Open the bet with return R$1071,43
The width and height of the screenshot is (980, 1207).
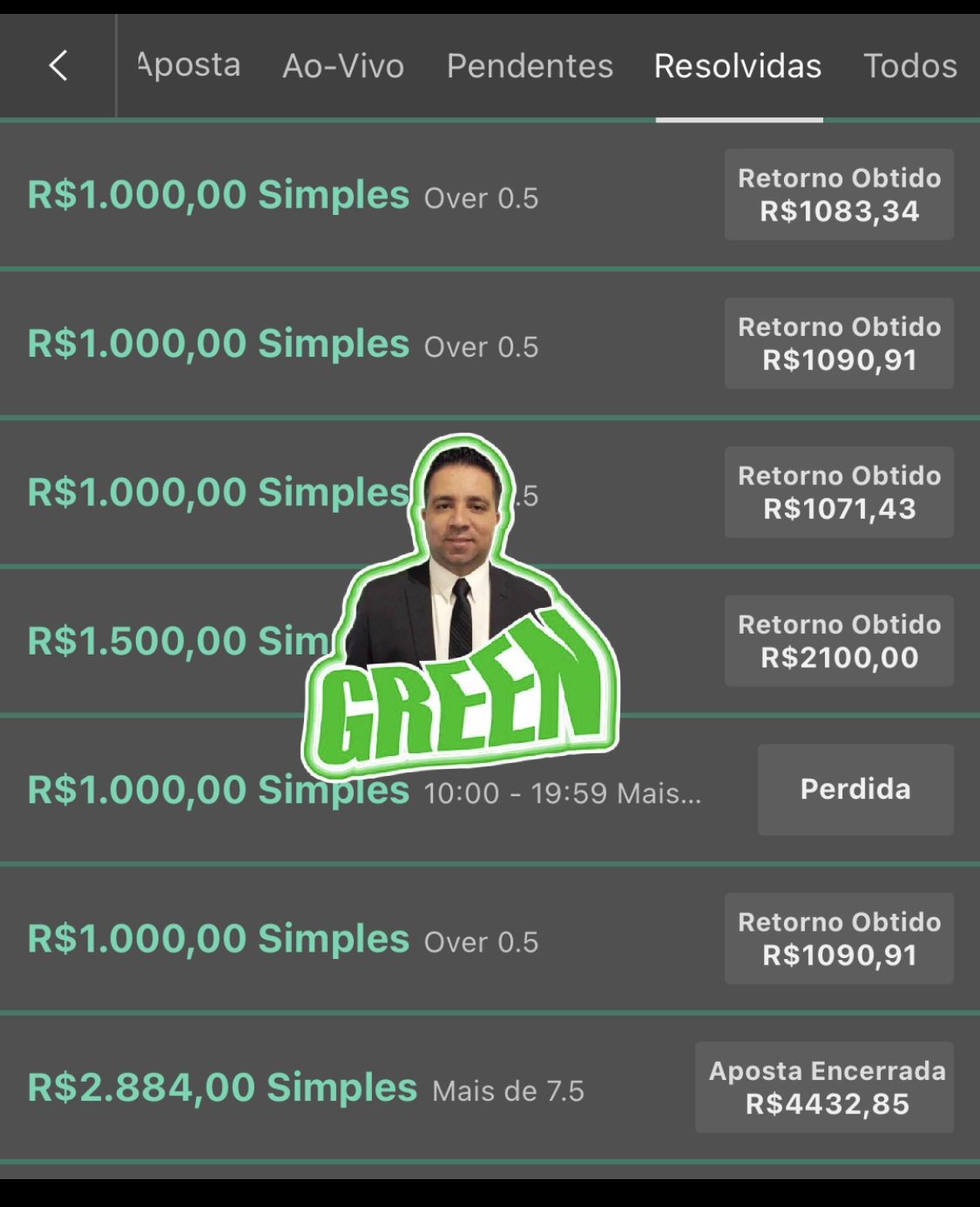click(218, 493)
